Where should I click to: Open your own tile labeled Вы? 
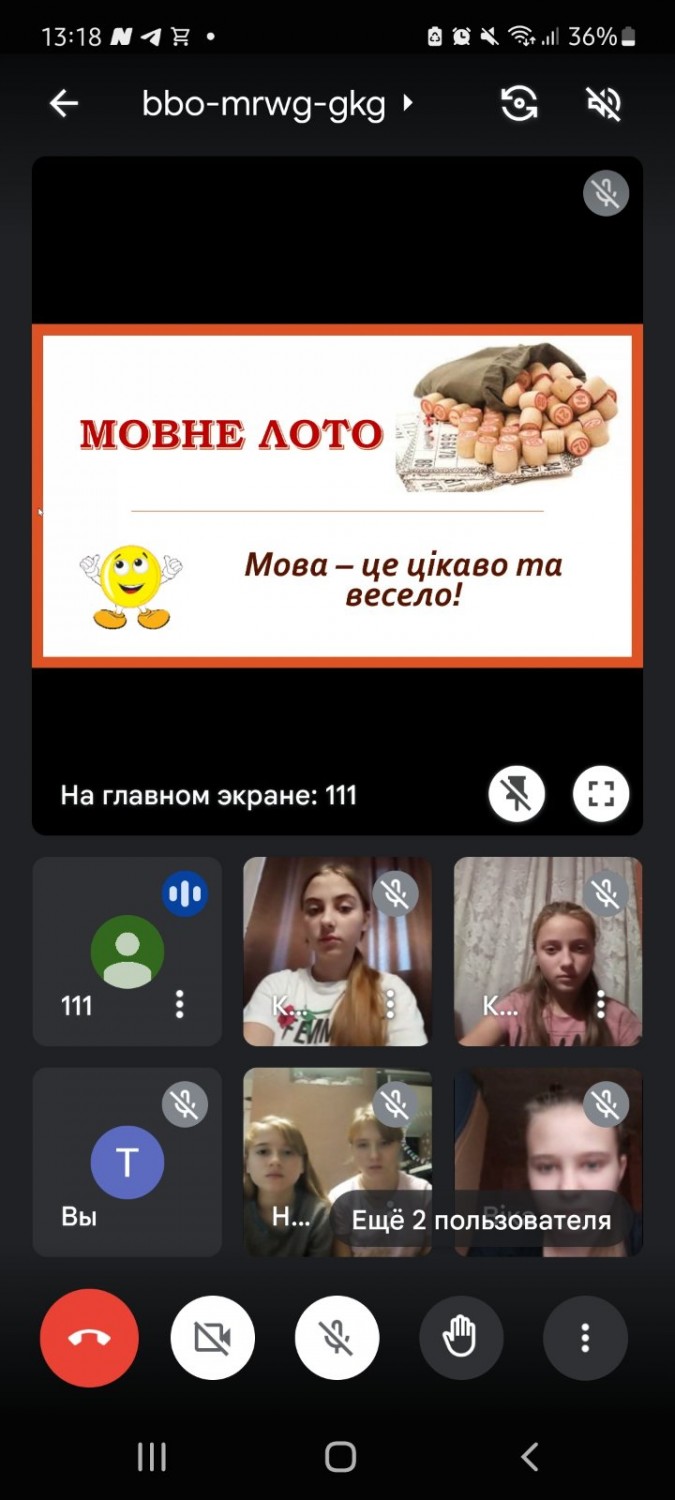(127, 1162)
